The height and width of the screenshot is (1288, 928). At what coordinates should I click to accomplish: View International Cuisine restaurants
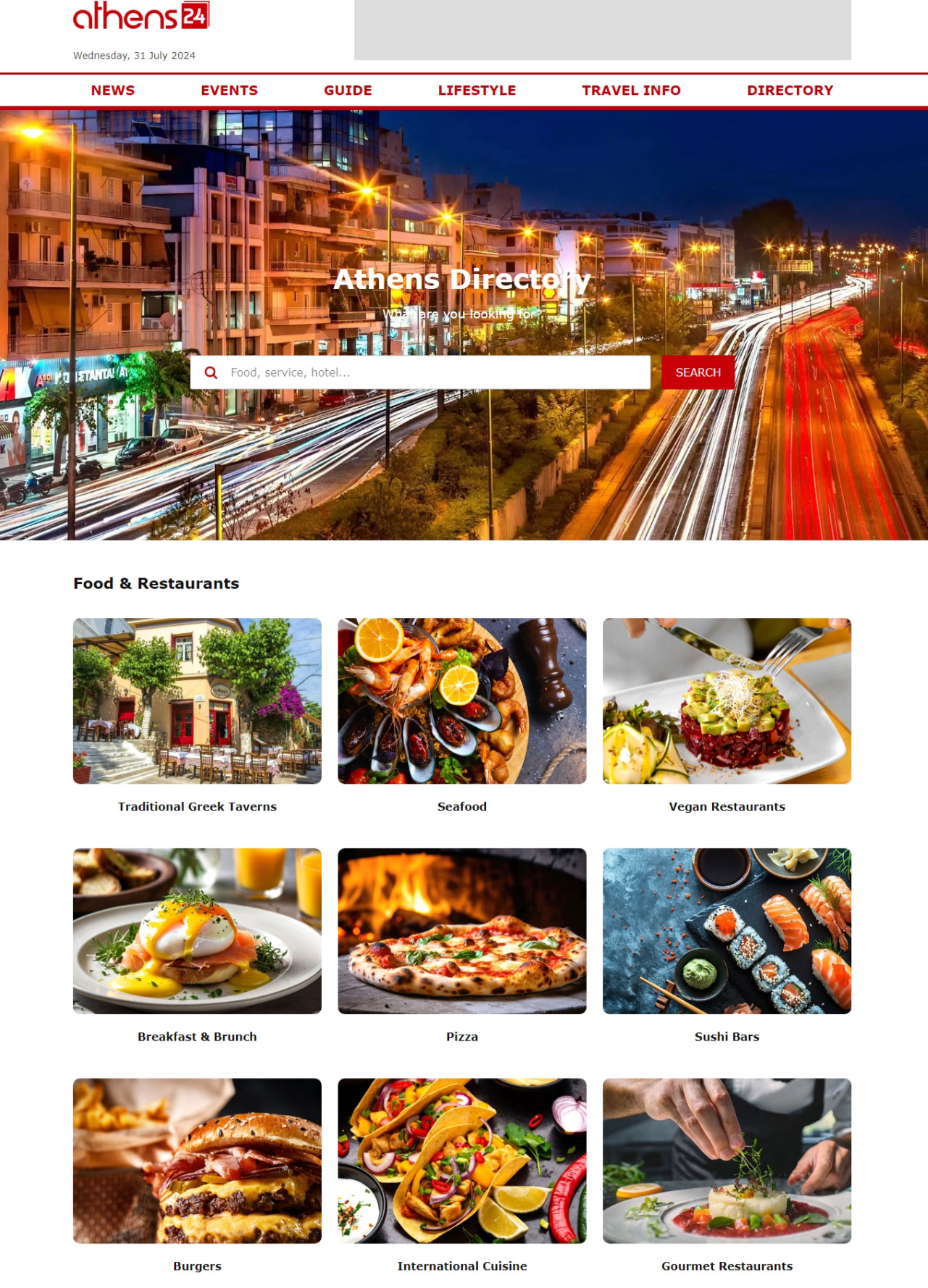pos(462,1161)
